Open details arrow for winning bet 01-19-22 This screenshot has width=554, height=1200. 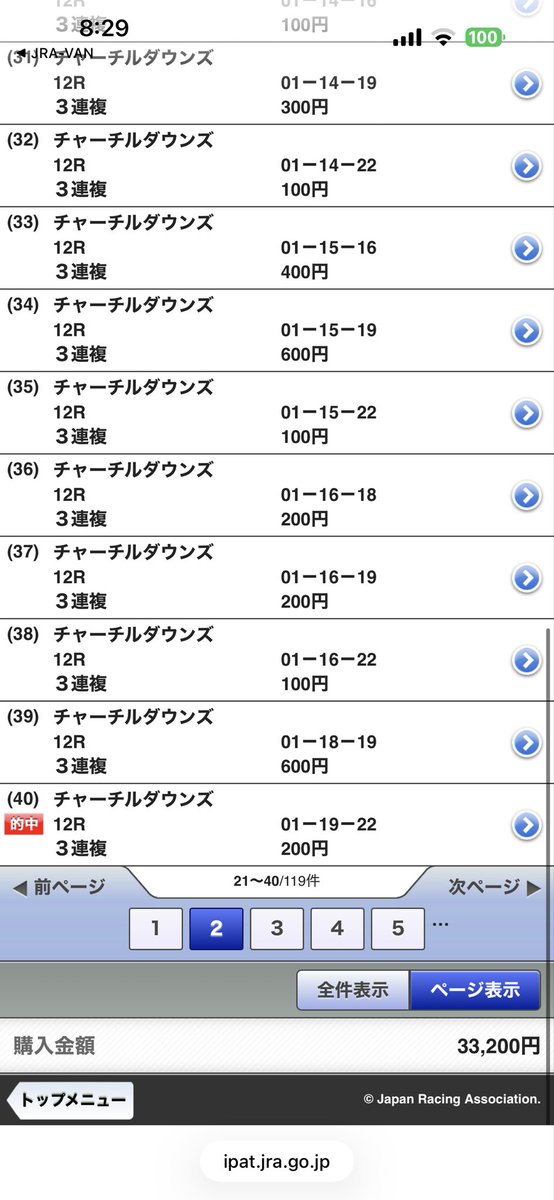coord(526,825)
